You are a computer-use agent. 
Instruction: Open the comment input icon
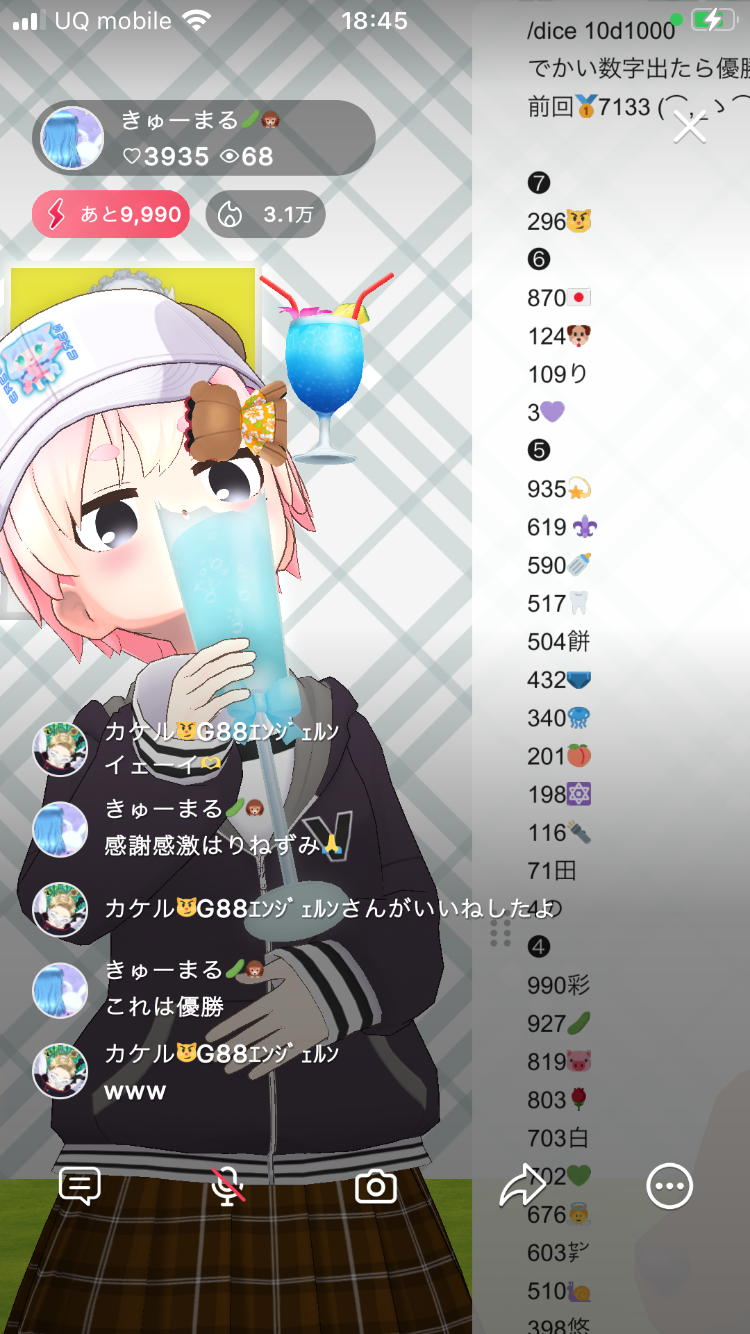point(80,1187)
